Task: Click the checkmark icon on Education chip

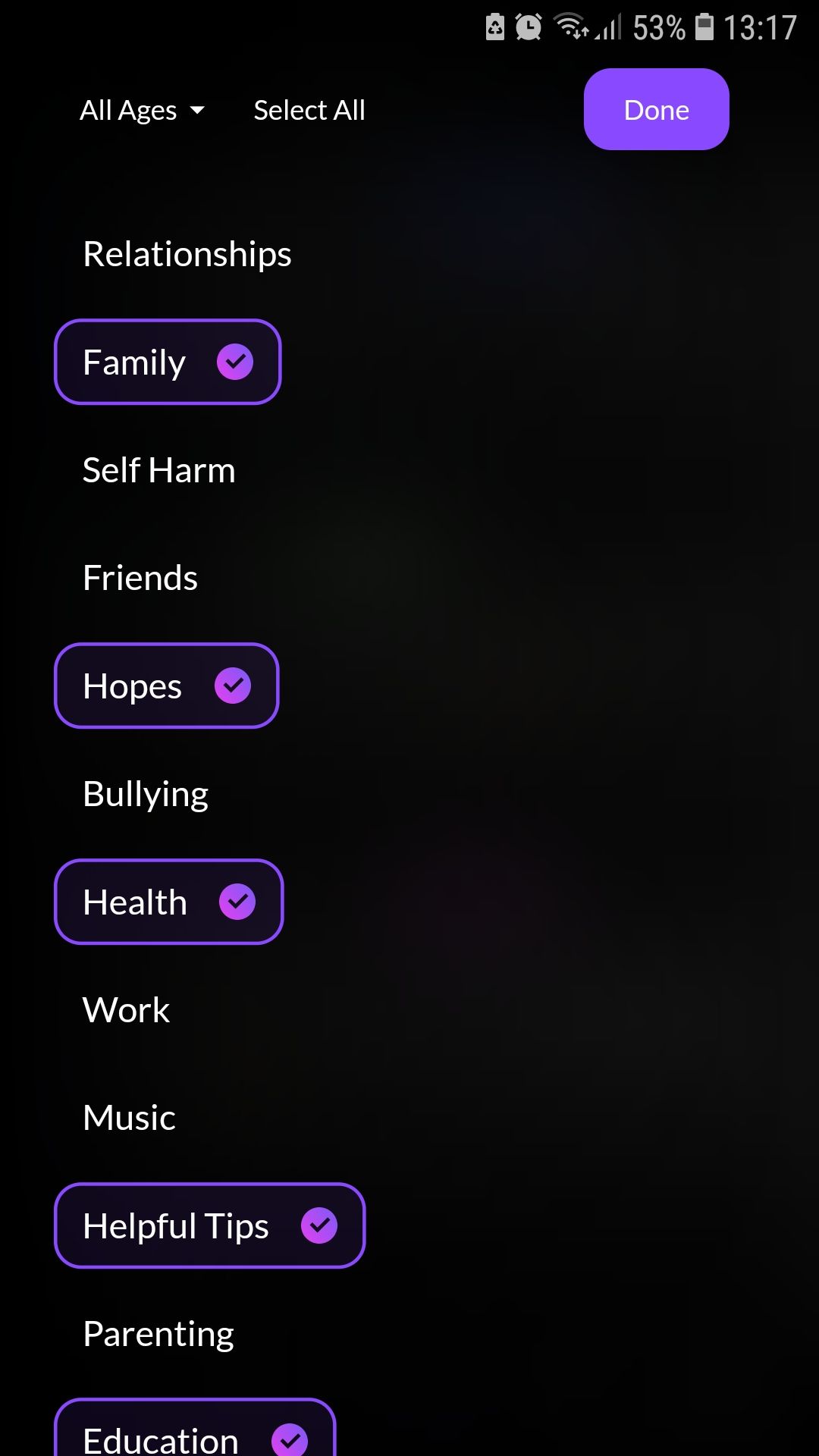Action: tap(291, 1439)
